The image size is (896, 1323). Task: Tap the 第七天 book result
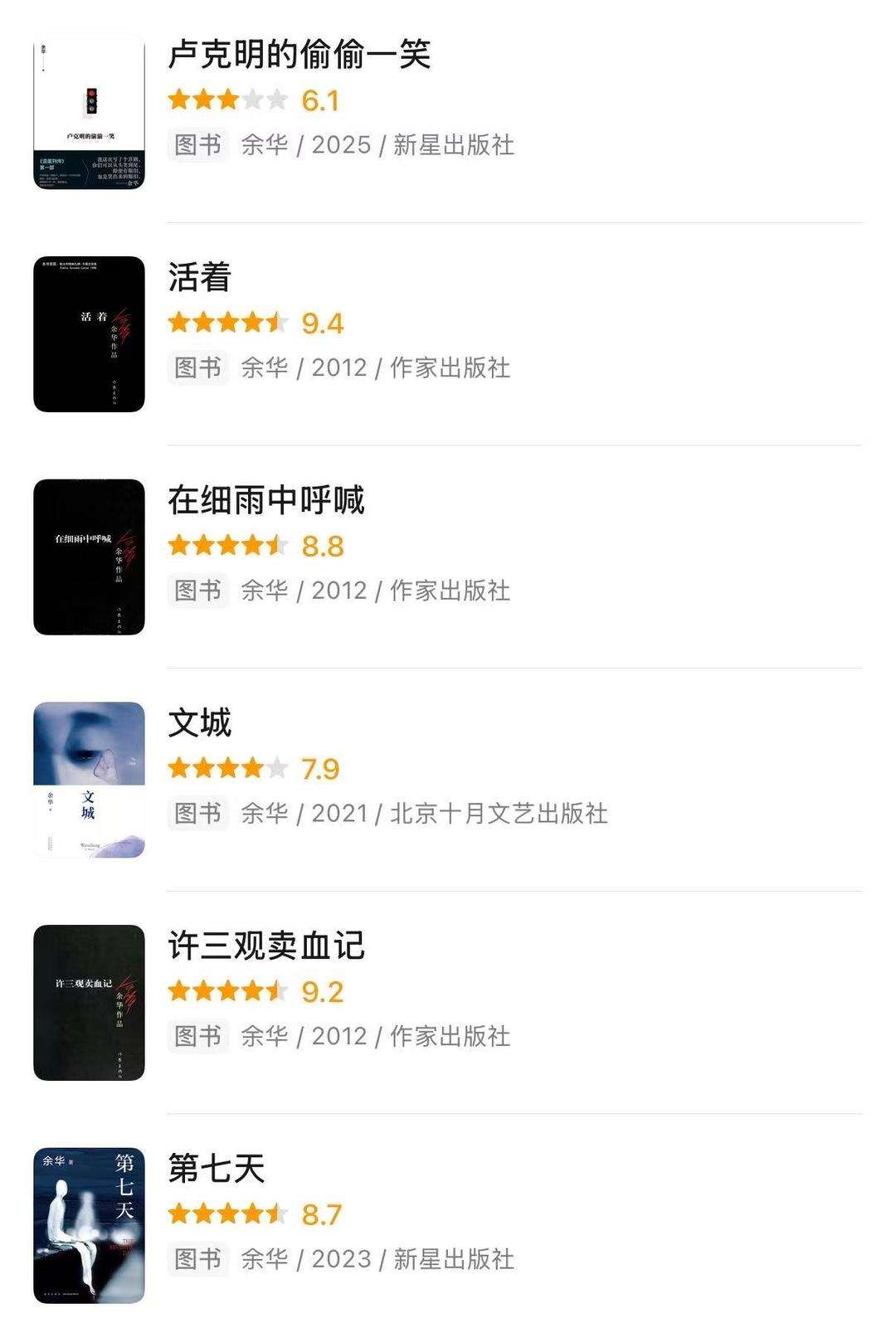click(x=216, y=1169)
